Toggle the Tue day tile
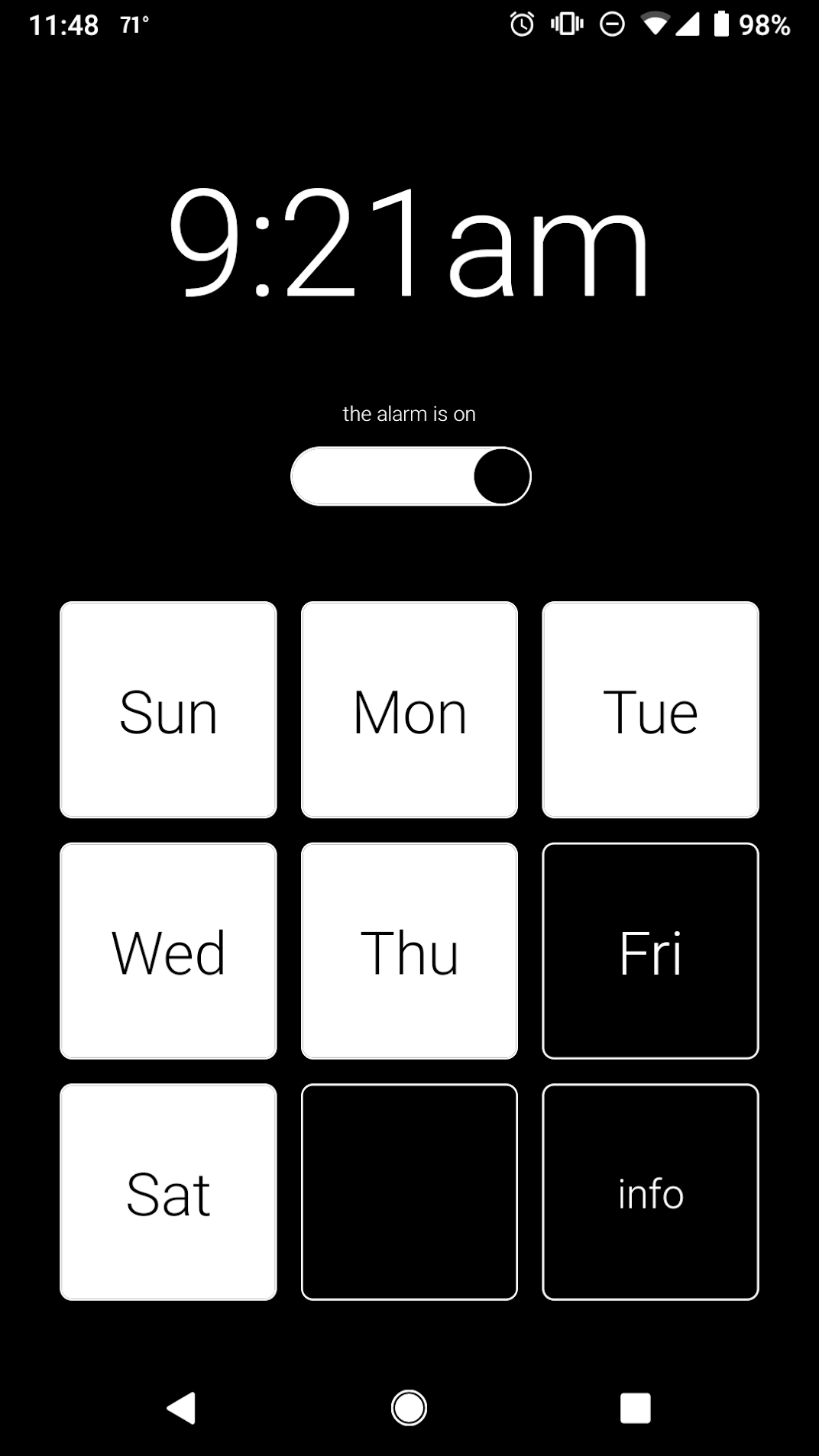 650,710
